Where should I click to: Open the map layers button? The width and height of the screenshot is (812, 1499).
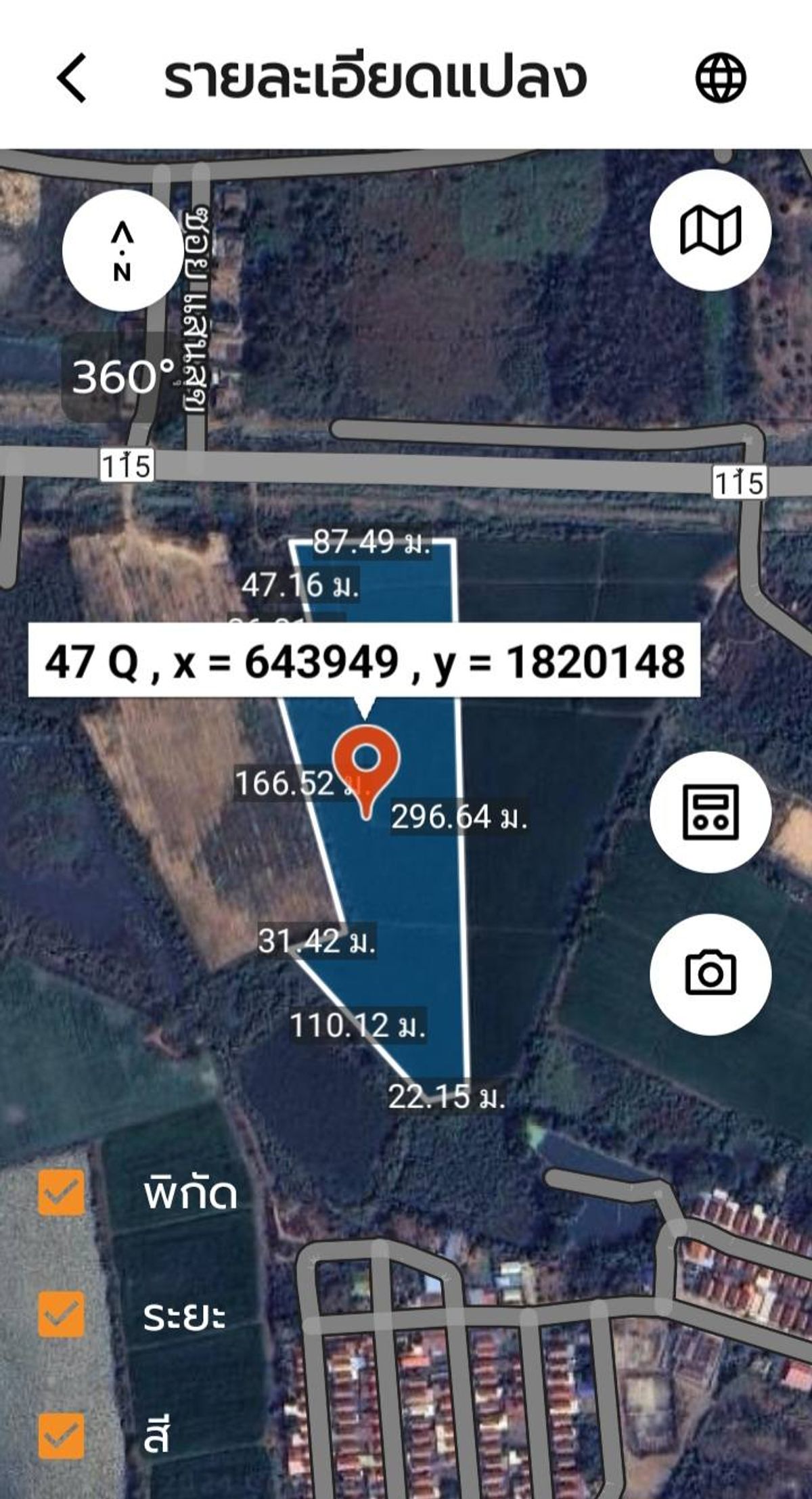point(710,230)
